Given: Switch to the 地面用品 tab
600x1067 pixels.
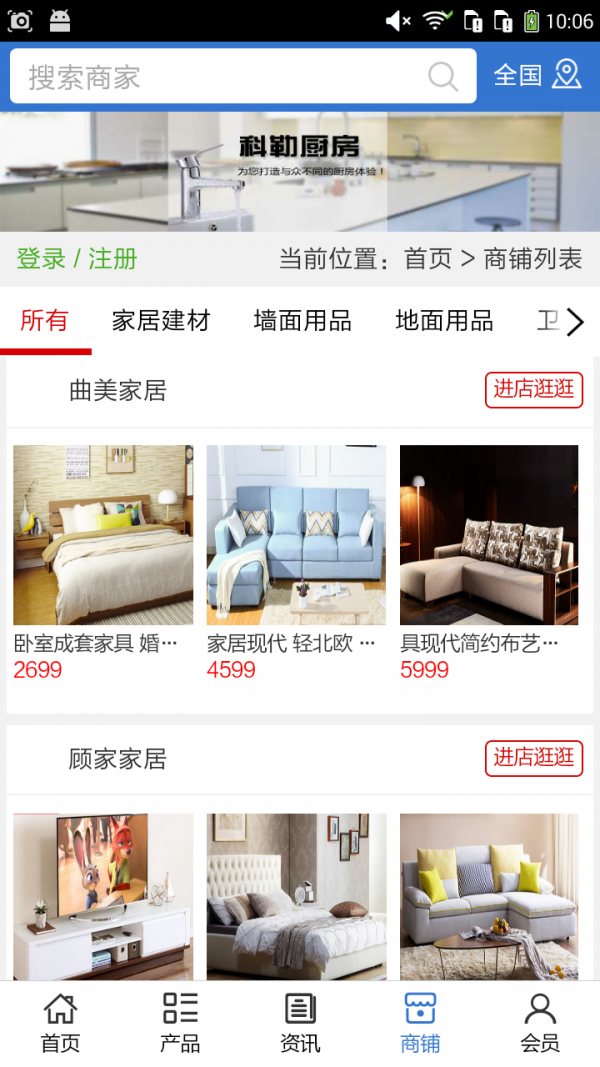Looking at the screenshot, I should click(445, 321).
